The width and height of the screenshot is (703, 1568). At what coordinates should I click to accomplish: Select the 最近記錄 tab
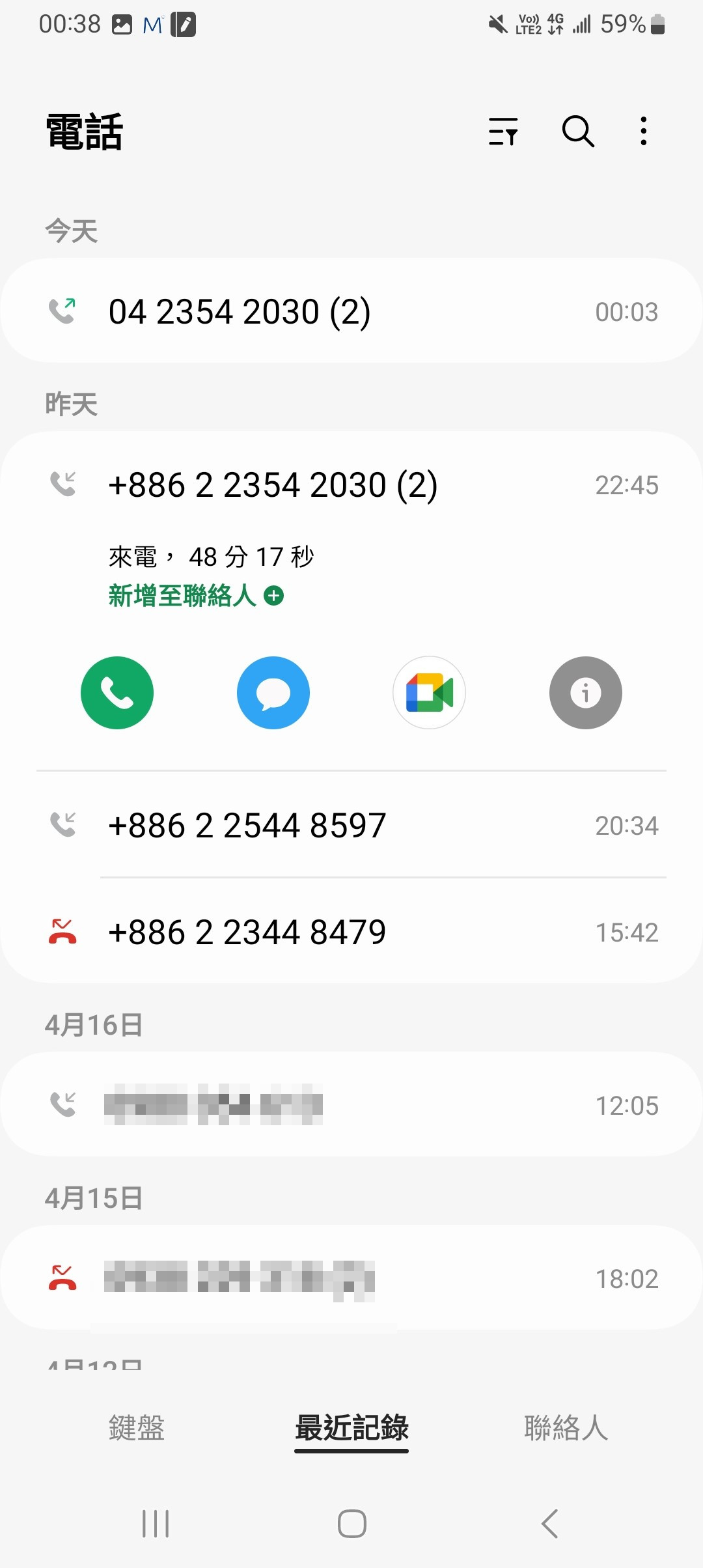click(351, 1427)
